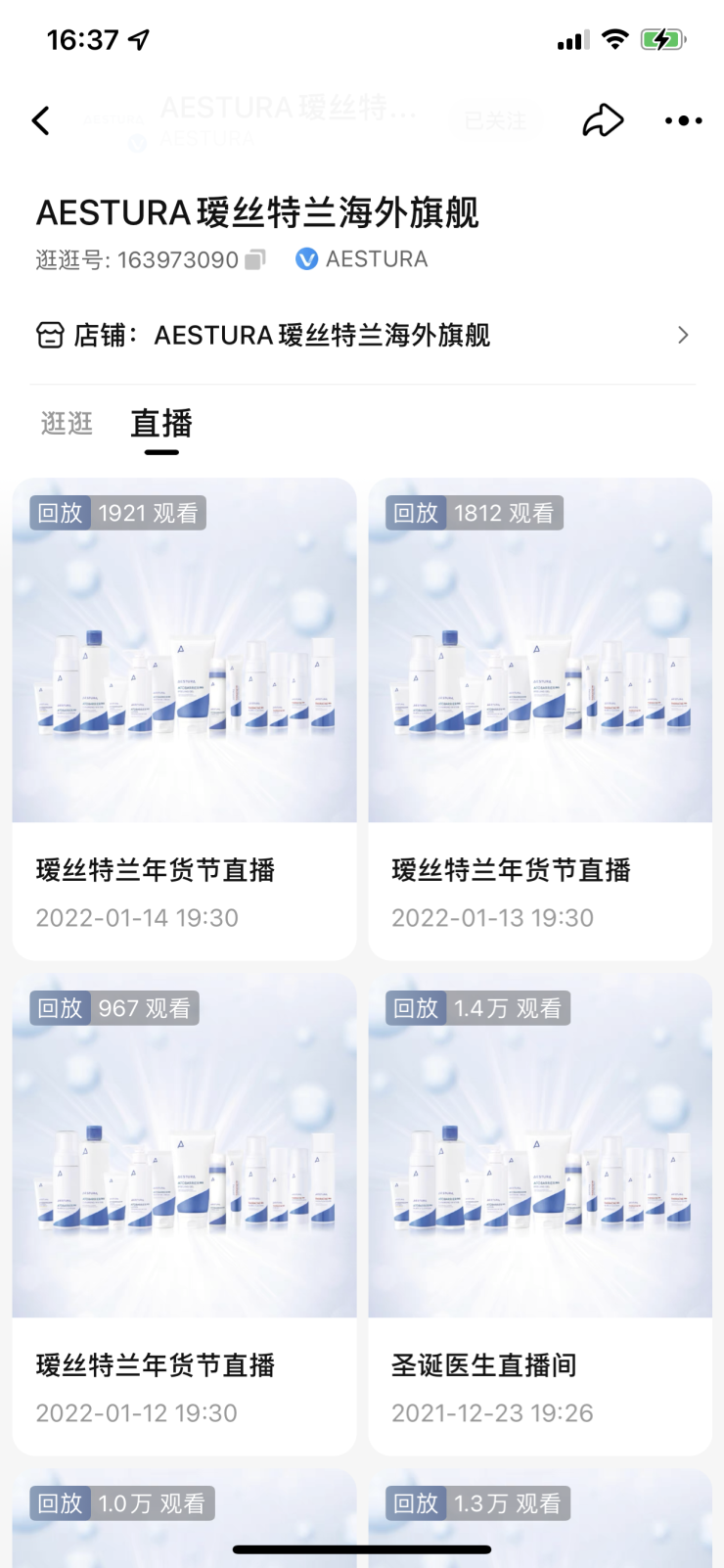
Task: Open the three-dot overflow menu
Action: click(x=683, y=120)
